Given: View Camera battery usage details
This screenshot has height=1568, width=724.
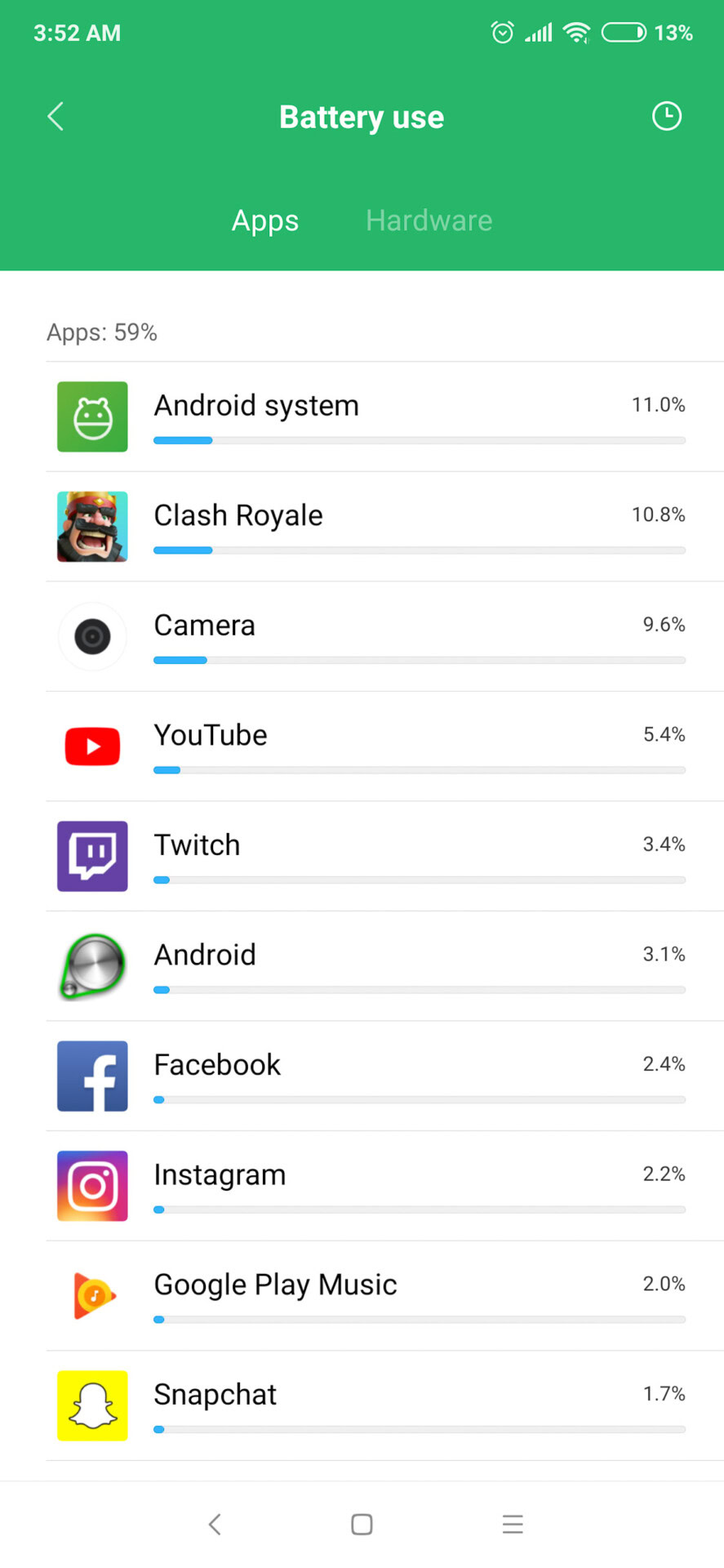Looking at the screenshot, I should click(x=384, y=636).
